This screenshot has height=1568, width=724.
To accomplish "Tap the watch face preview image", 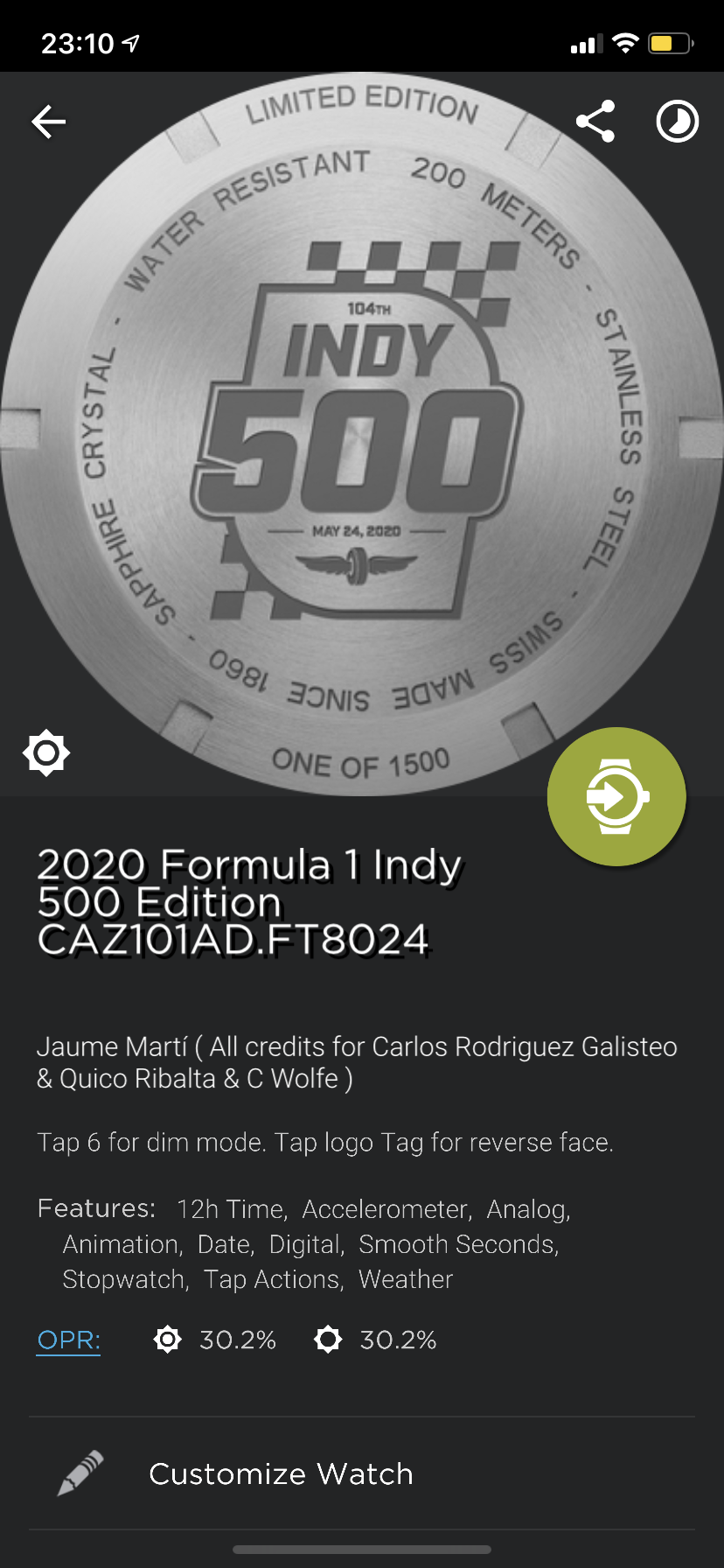I will (x=362, y=435).
